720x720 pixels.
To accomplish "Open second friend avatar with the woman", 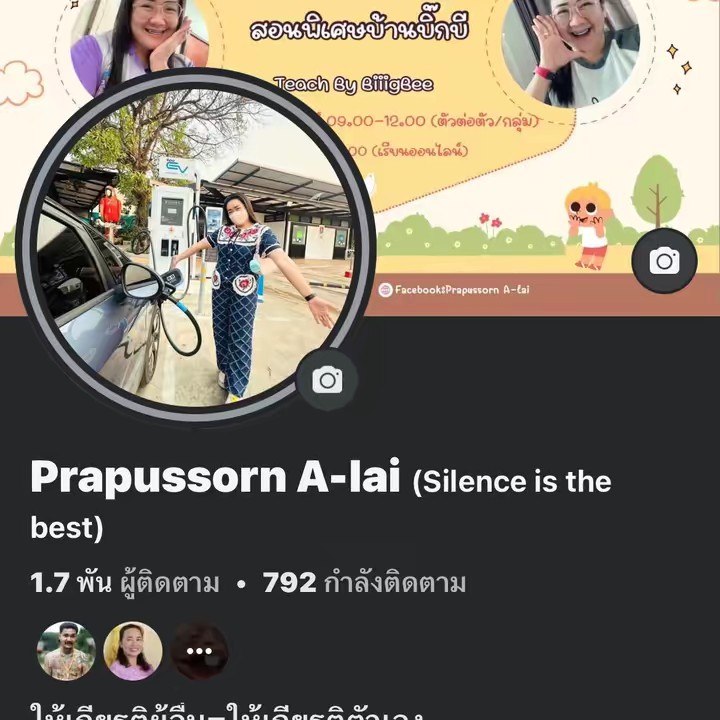I will pyautogui.click(x=132, y=651).
